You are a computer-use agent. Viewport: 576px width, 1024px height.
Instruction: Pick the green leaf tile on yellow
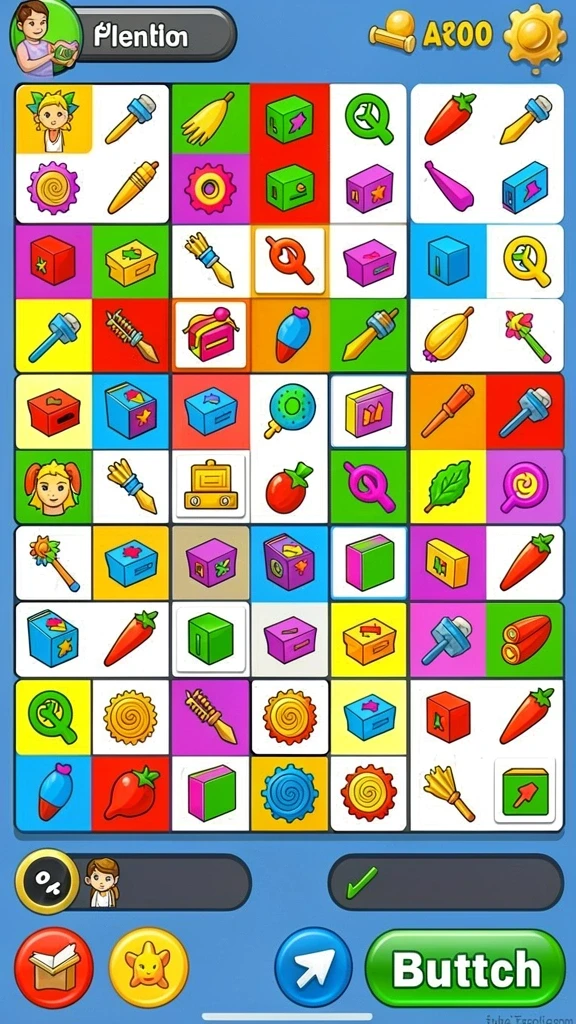coord(448,487)
